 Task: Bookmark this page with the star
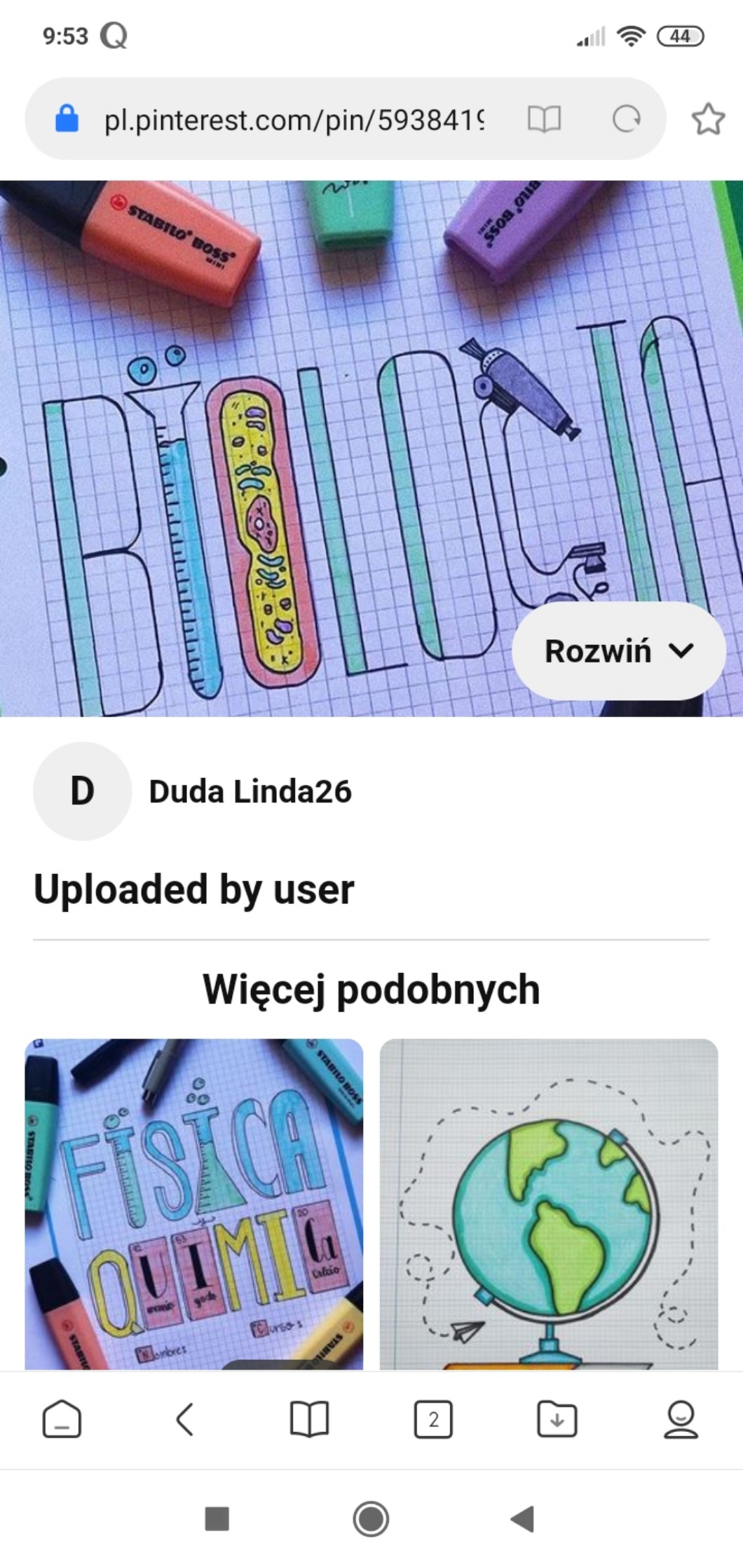pyautogui.click(x=708, y=120)
